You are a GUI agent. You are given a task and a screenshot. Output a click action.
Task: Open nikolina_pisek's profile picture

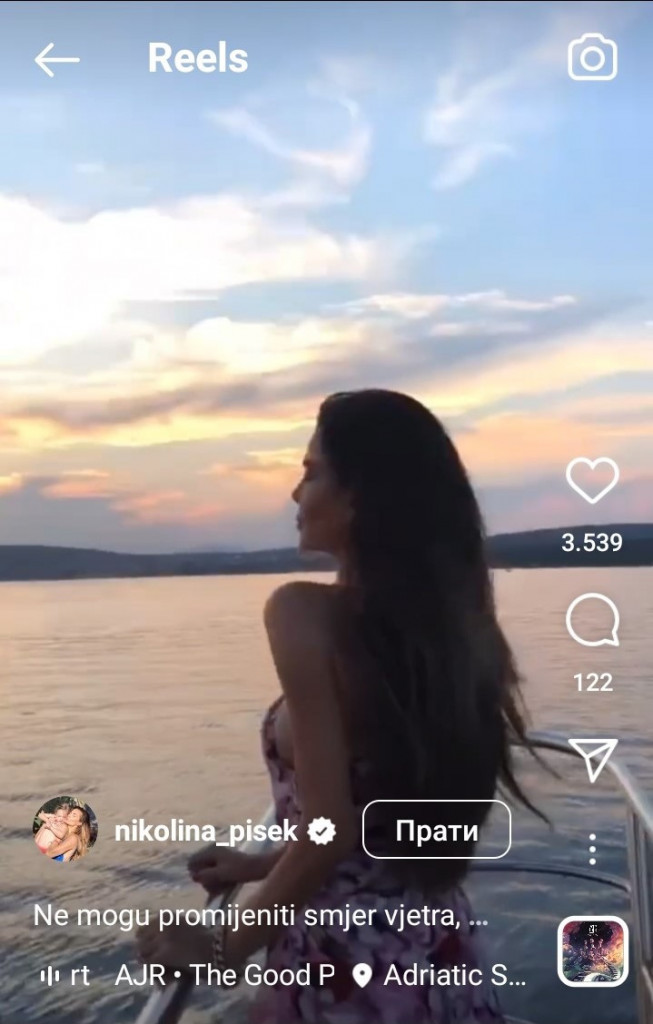point(65,830)
